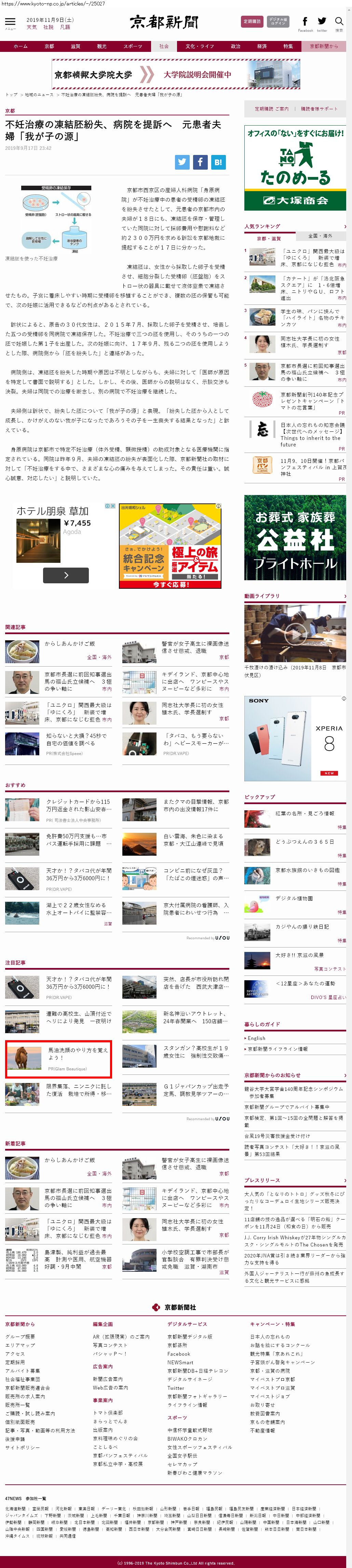Open 定期購読 subscription button
The width and height of the screenshot is (352, 1568).
point(252,21)
